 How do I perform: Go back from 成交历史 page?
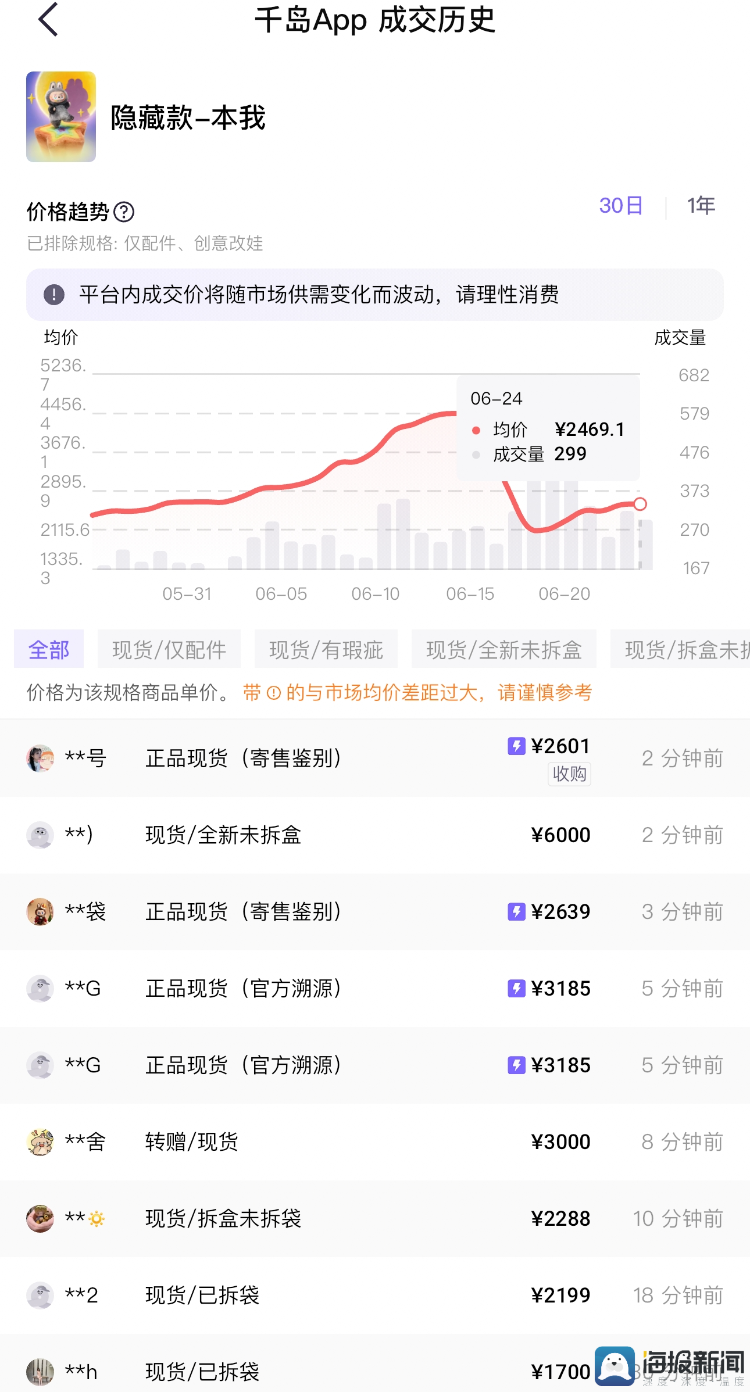(x=48, y=20)
